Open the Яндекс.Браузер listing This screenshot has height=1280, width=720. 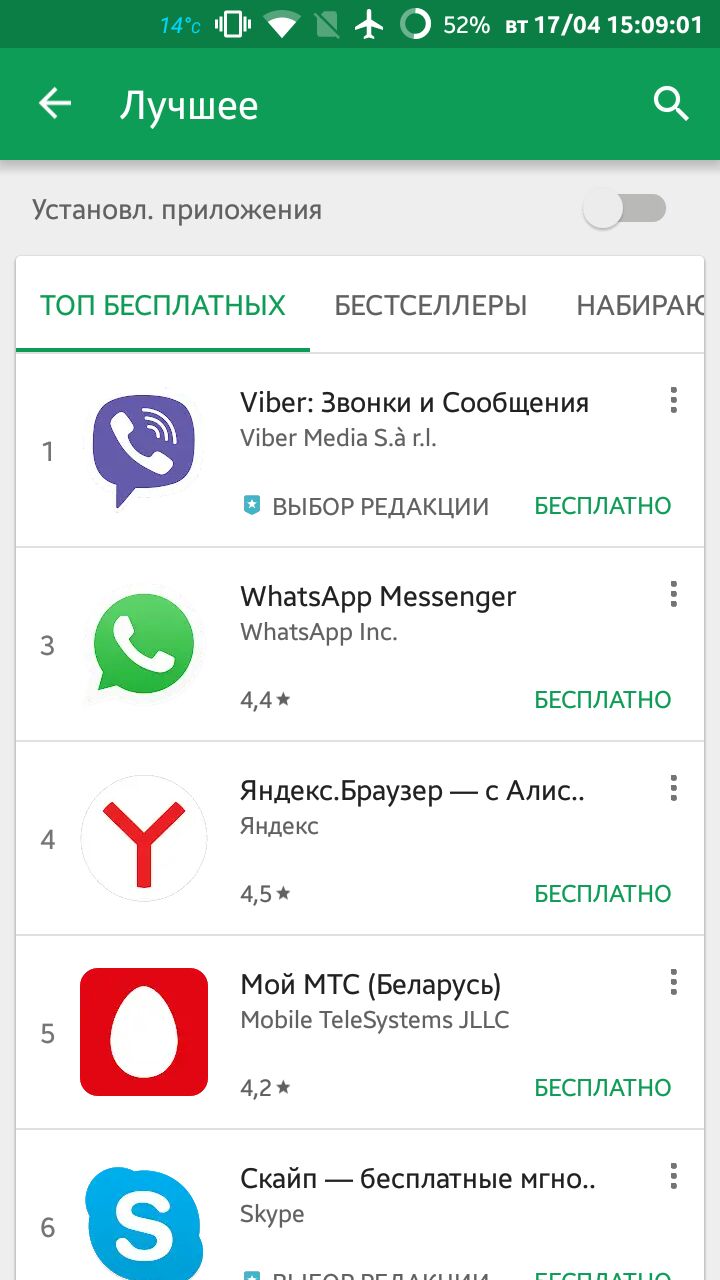pyautogui.click(x=412, y=791)
